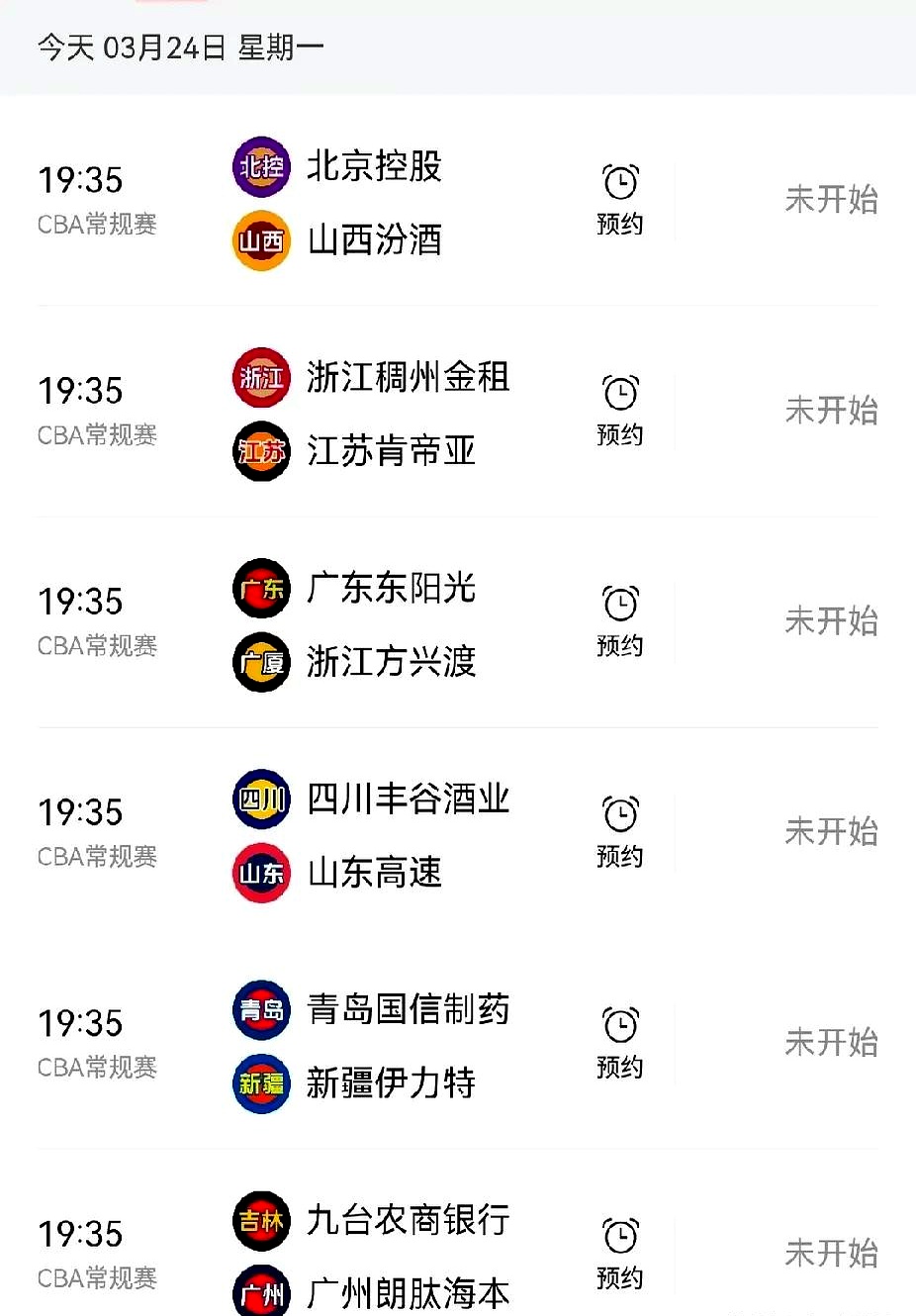The height and width of the screenshot is (1316, 916).
Task: Click the date header 今天 03月24日 星期一
Action: (179, 45)
